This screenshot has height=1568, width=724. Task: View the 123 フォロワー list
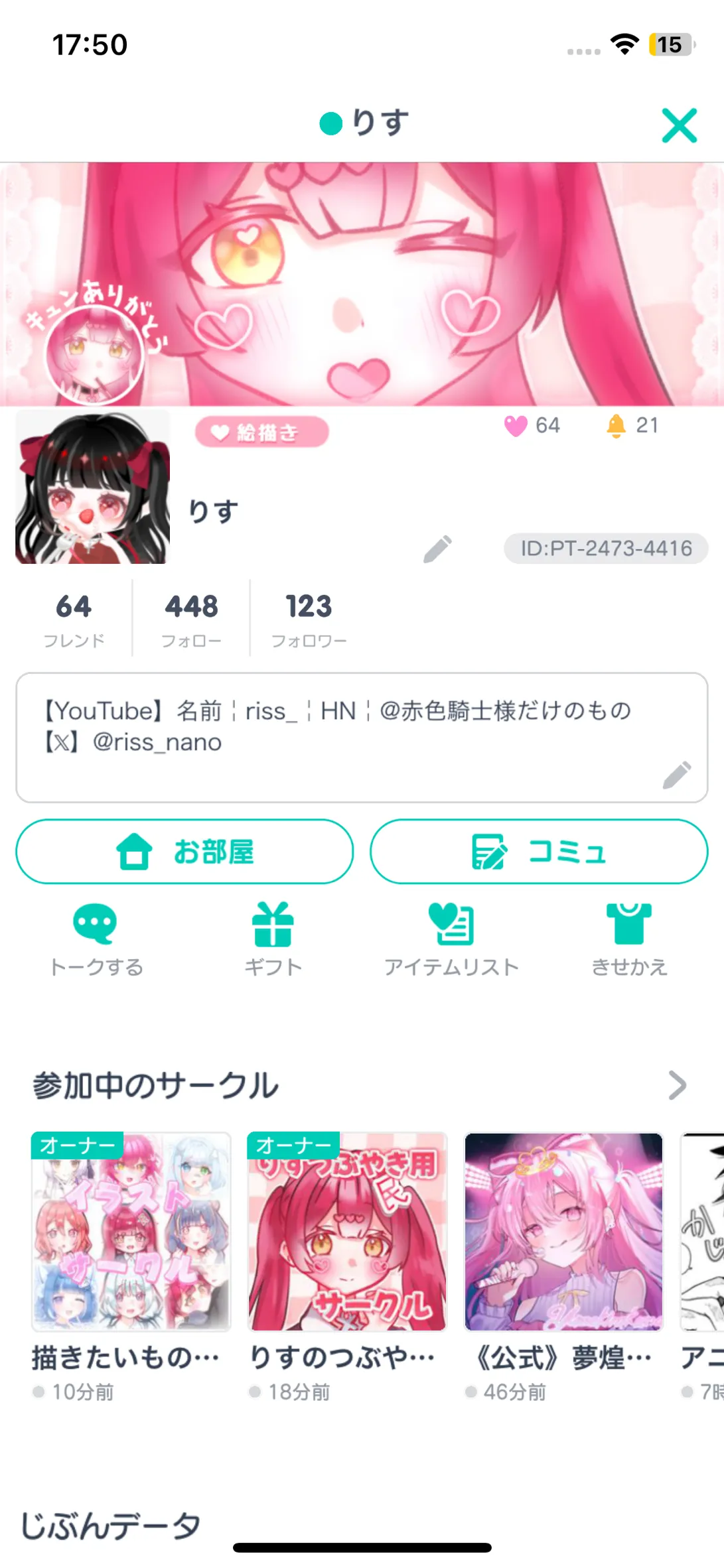pyautogui.click(x=309, y=618)
